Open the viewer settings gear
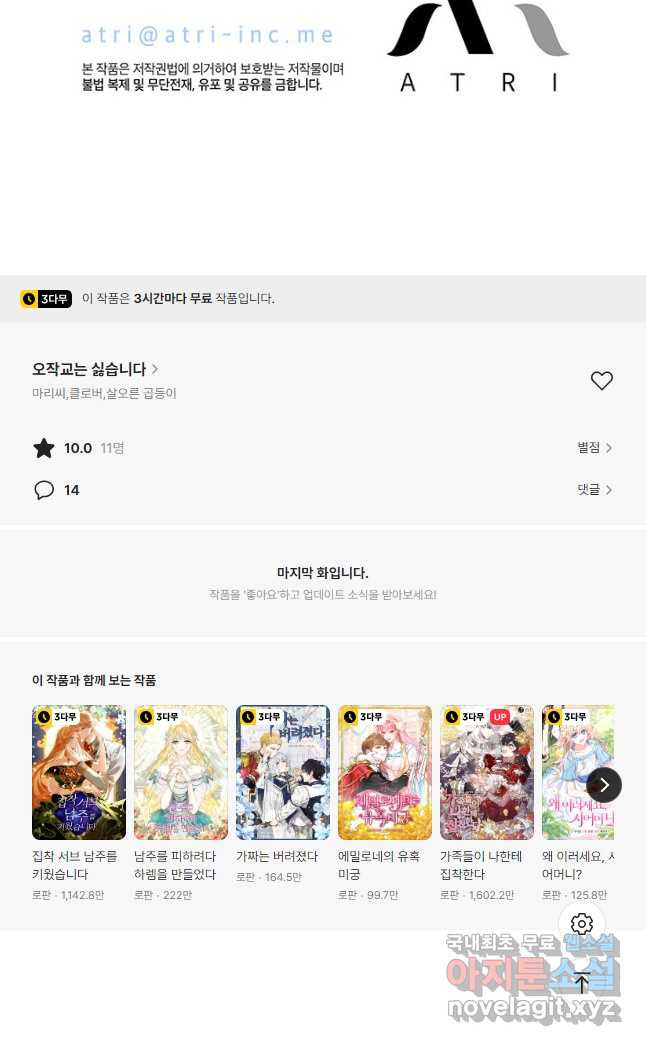Viewport: 646px width, 1046px height. (582, 924)
